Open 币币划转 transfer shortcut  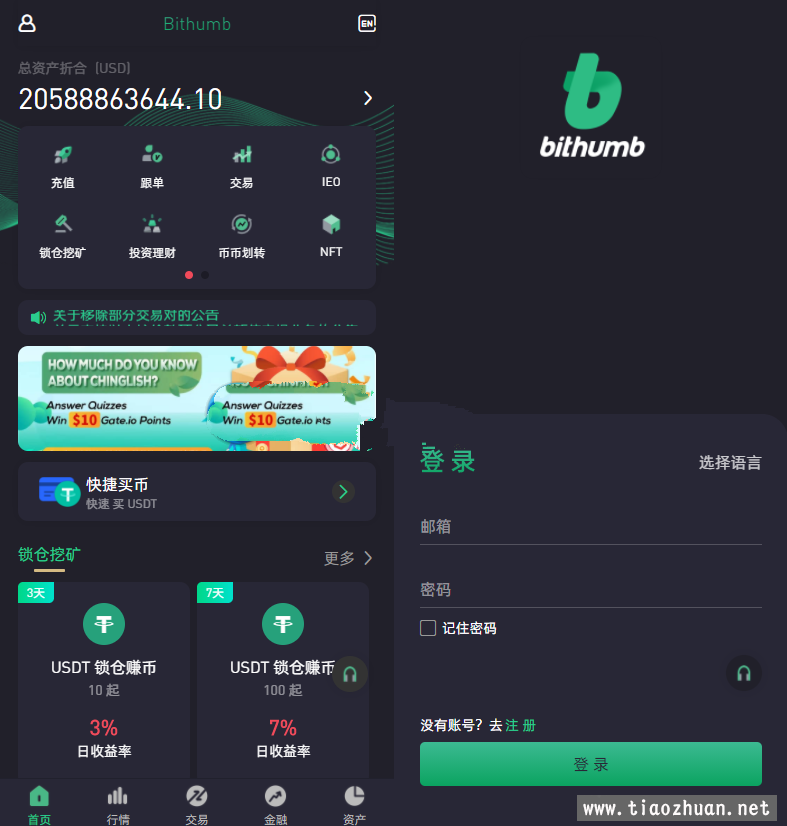241,236
